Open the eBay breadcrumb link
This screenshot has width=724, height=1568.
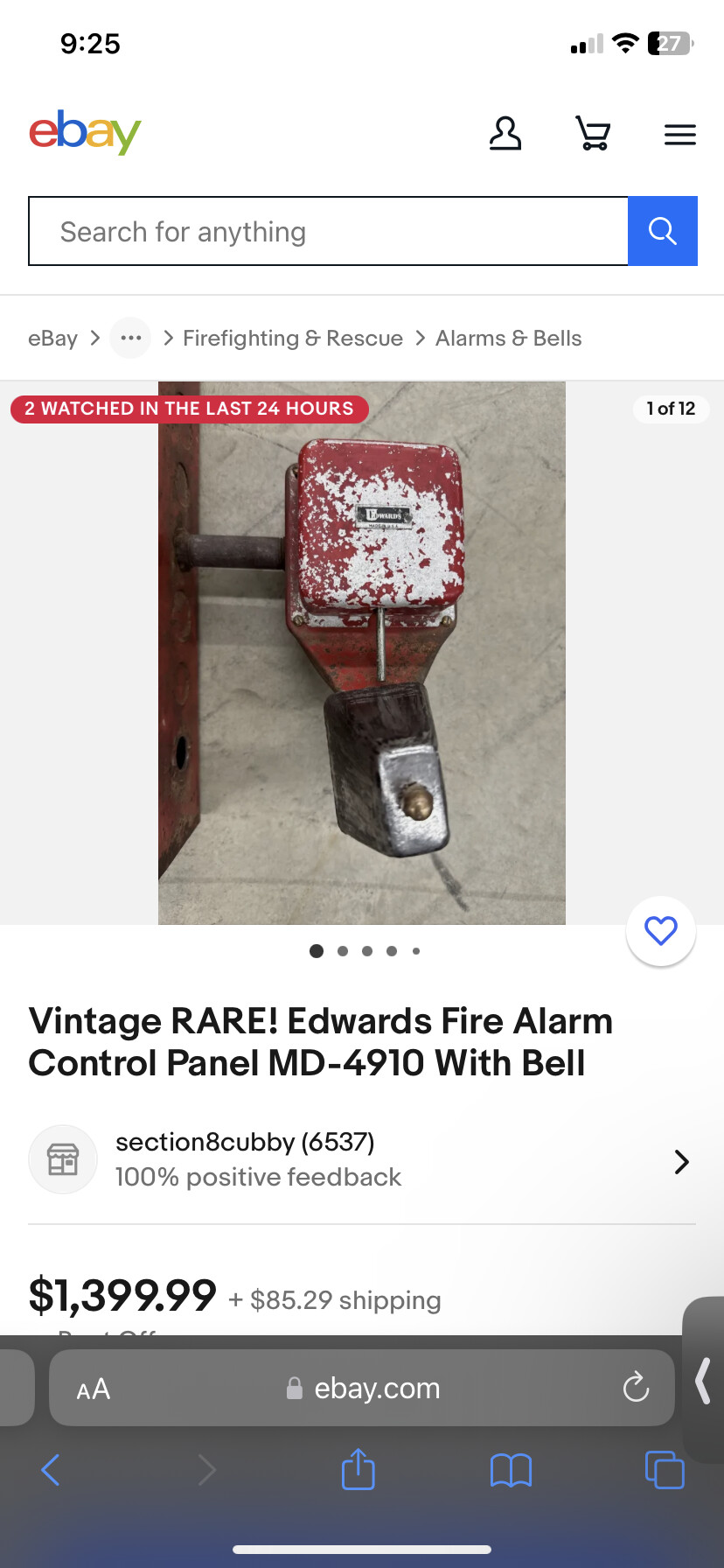[52, 339]
